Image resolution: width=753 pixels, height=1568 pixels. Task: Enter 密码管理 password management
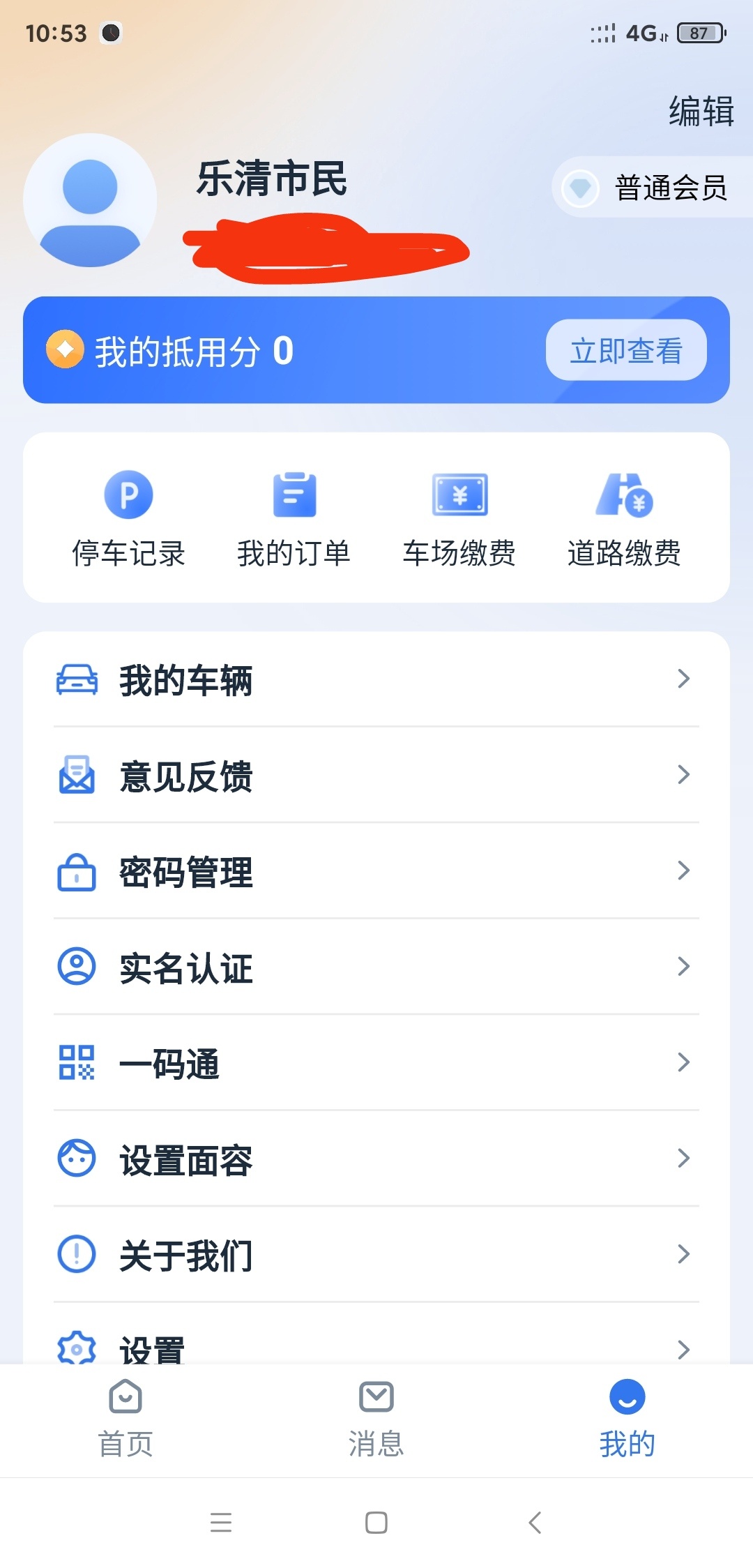click(x=376, y=871)
